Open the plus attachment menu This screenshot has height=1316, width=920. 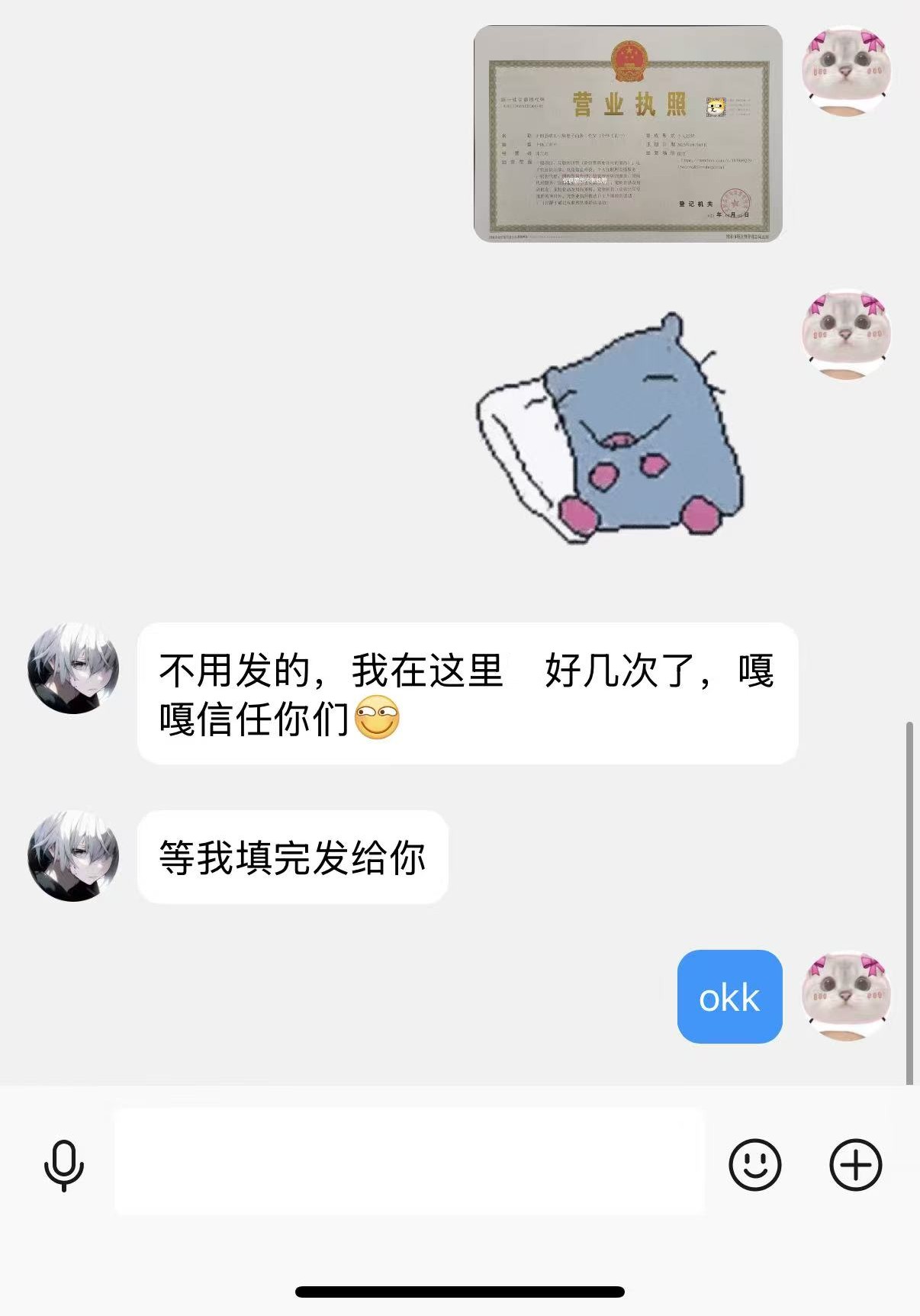(855, 1164)
